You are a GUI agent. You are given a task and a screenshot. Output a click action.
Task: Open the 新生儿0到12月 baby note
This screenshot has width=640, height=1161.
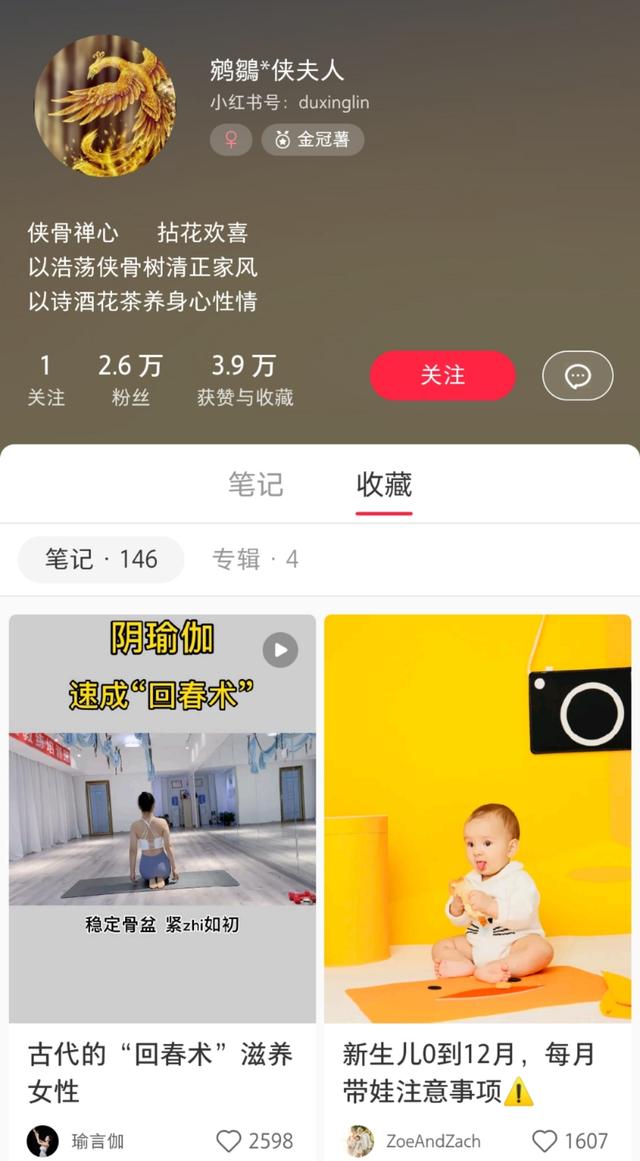[478, 818]
